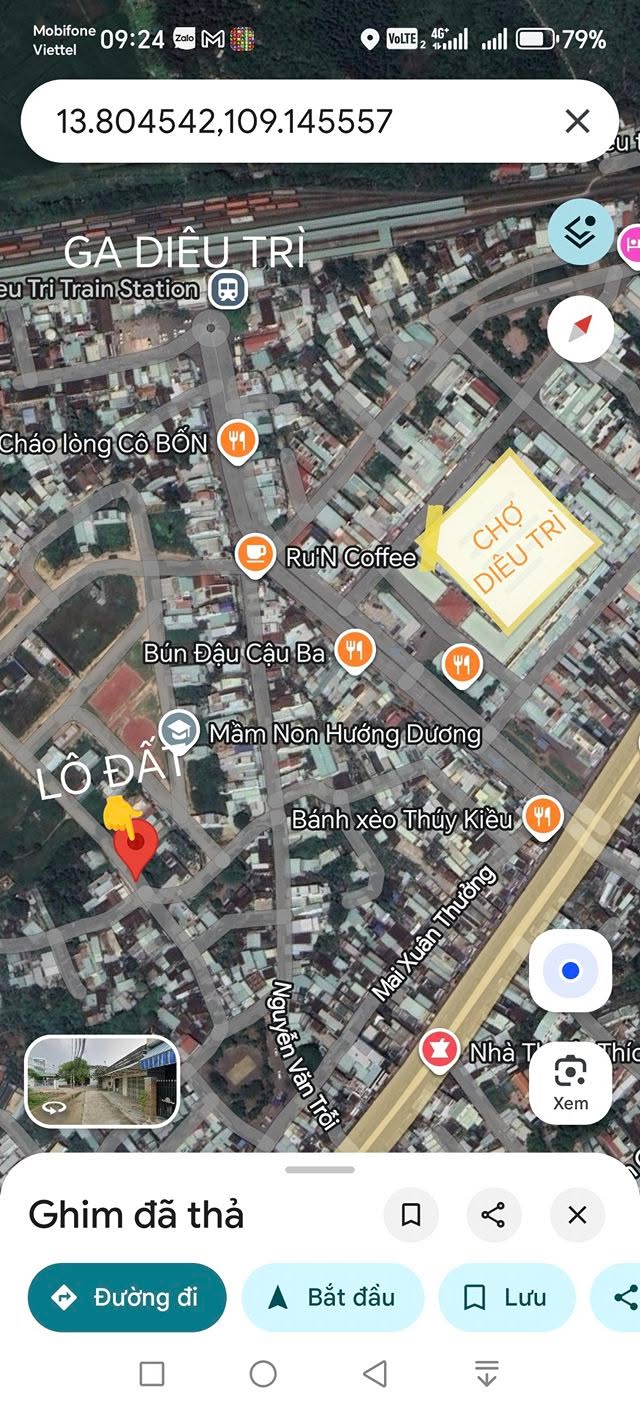Share the dropped pin
This screenshot has height=1408, width=640.
[x=493, y=1215]
